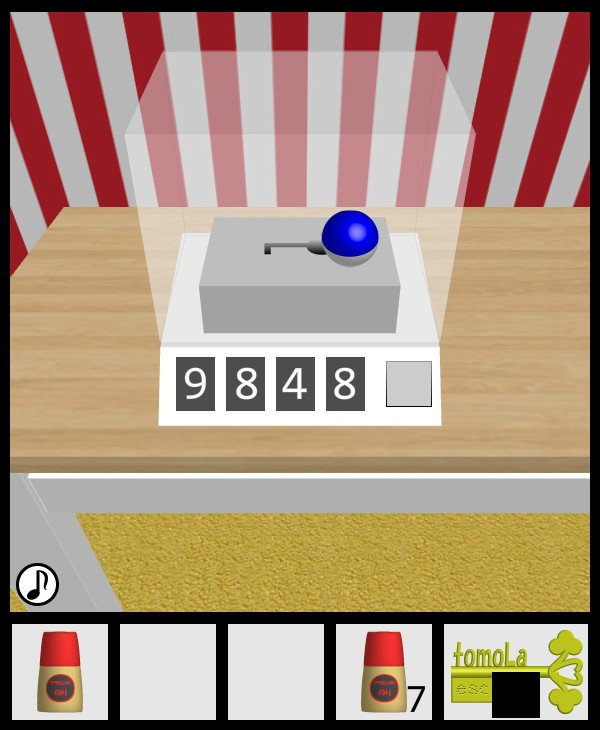Image resolution: width=600 pixels, height=730 pixels.
Task: Toggle the music note sound button
Action: tap(38, 584)
